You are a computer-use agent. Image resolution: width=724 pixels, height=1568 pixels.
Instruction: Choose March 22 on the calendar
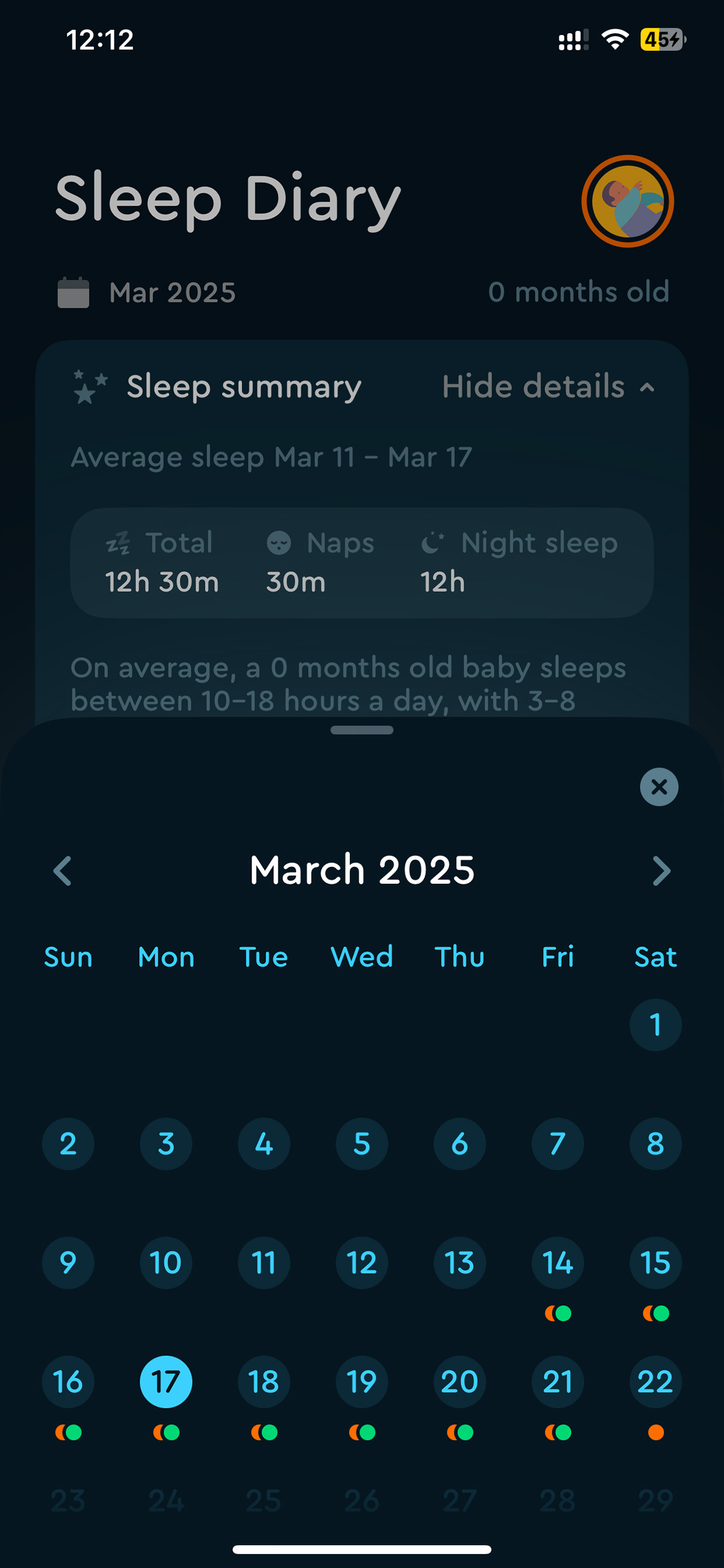(655, 1382)
